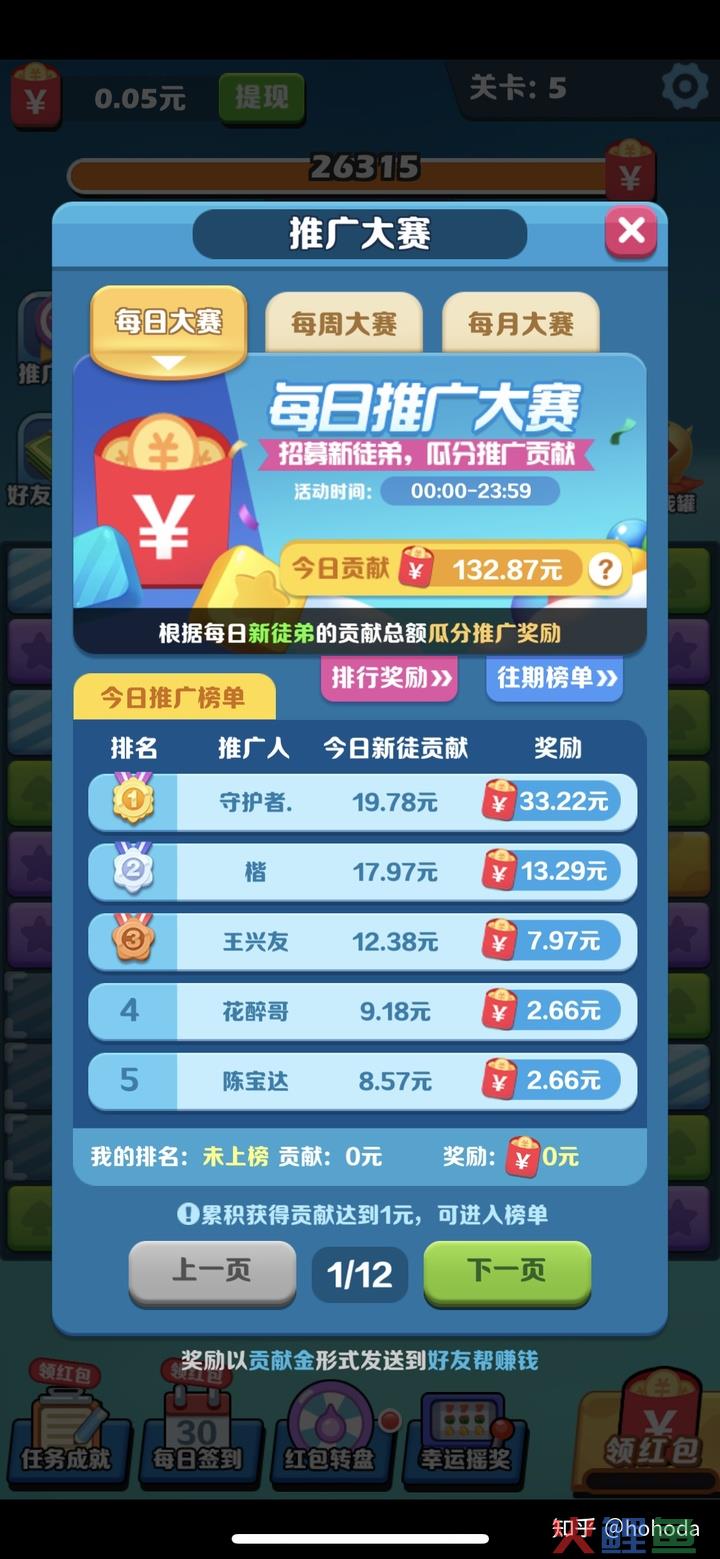Switch to the 每周大赛 tab
The width and height of the screenshot is (720, 1559).
point(344,324)
